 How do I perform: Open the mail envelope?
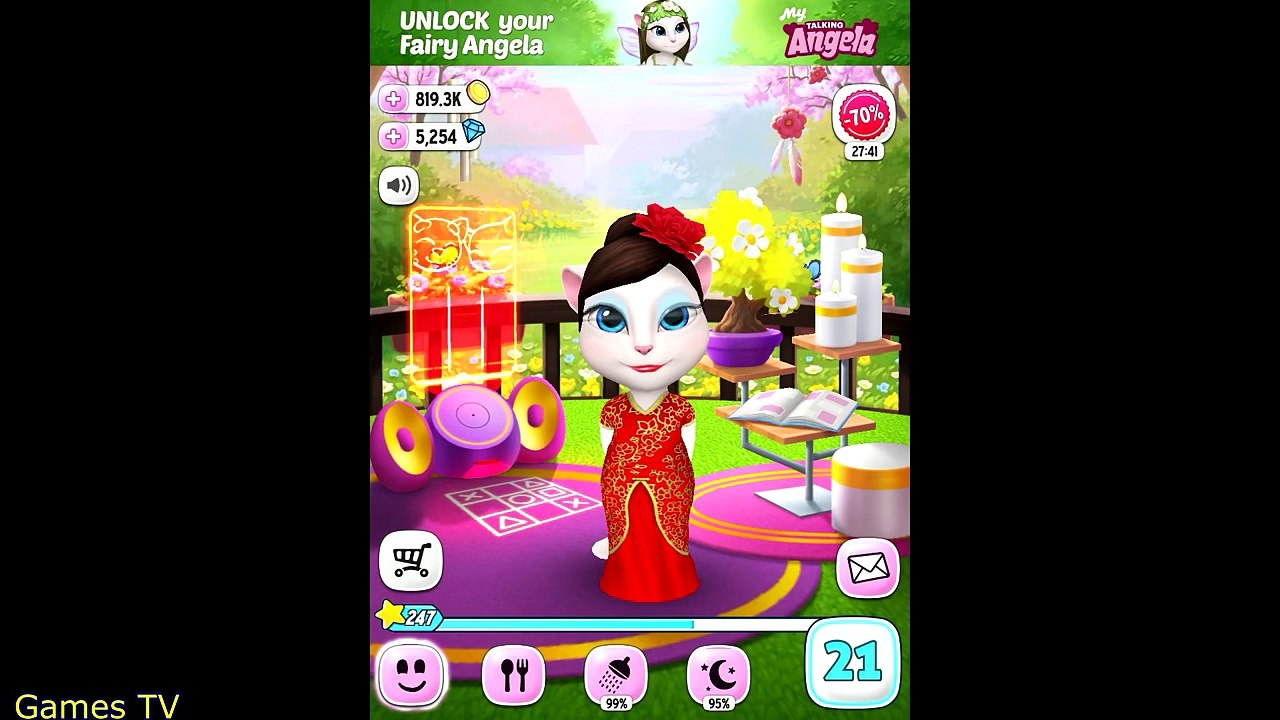pyautogui.click(x=867, y=568)
